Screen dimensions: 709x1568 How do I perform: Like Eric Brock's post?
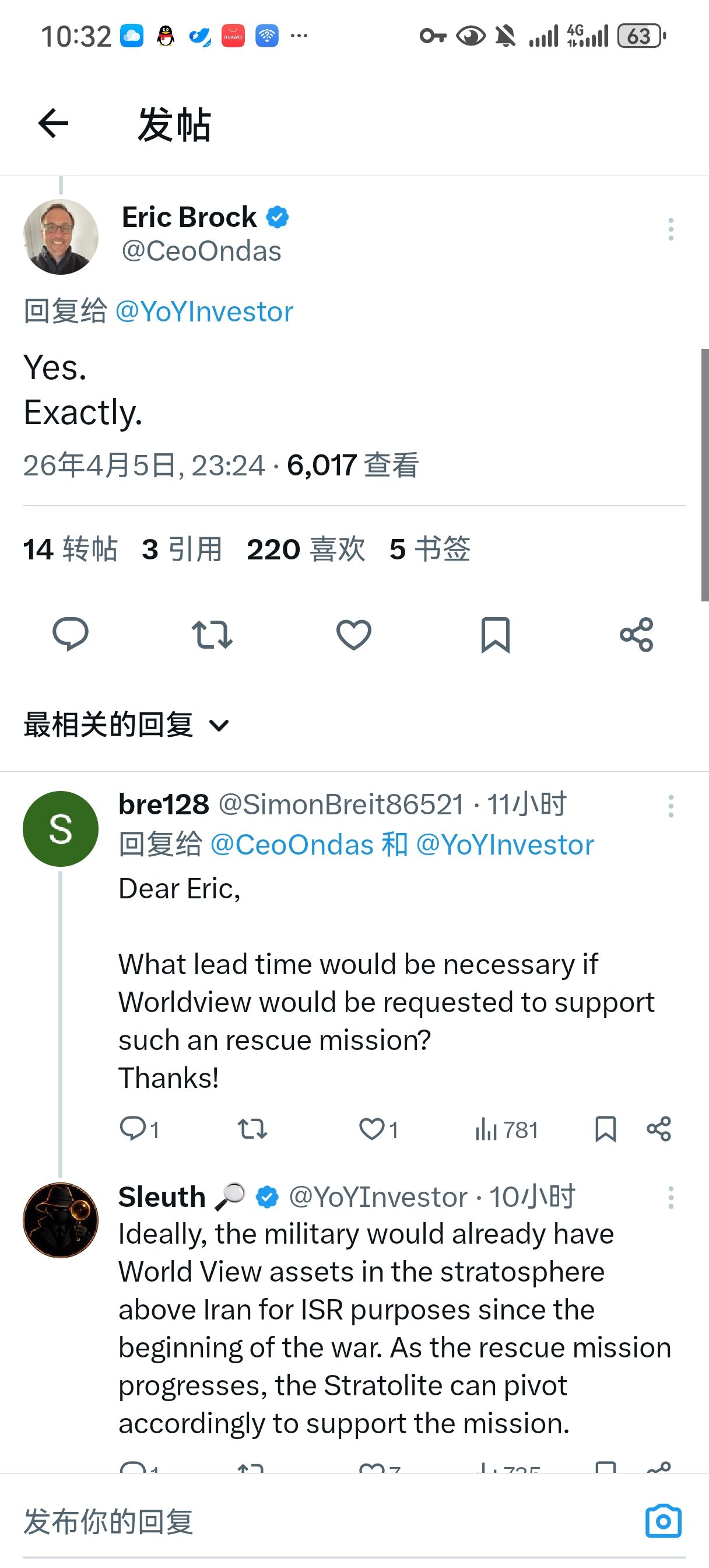(353, 634)
